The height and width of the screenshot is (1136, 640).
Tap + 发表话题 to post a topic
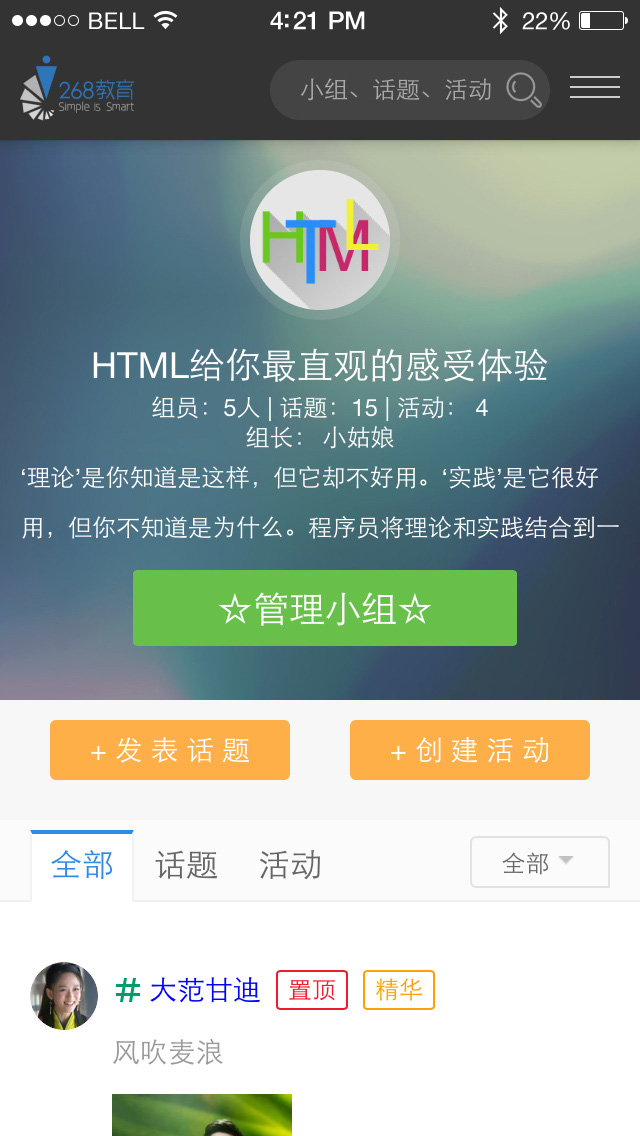pyautogui.click(x=170, y=750)
